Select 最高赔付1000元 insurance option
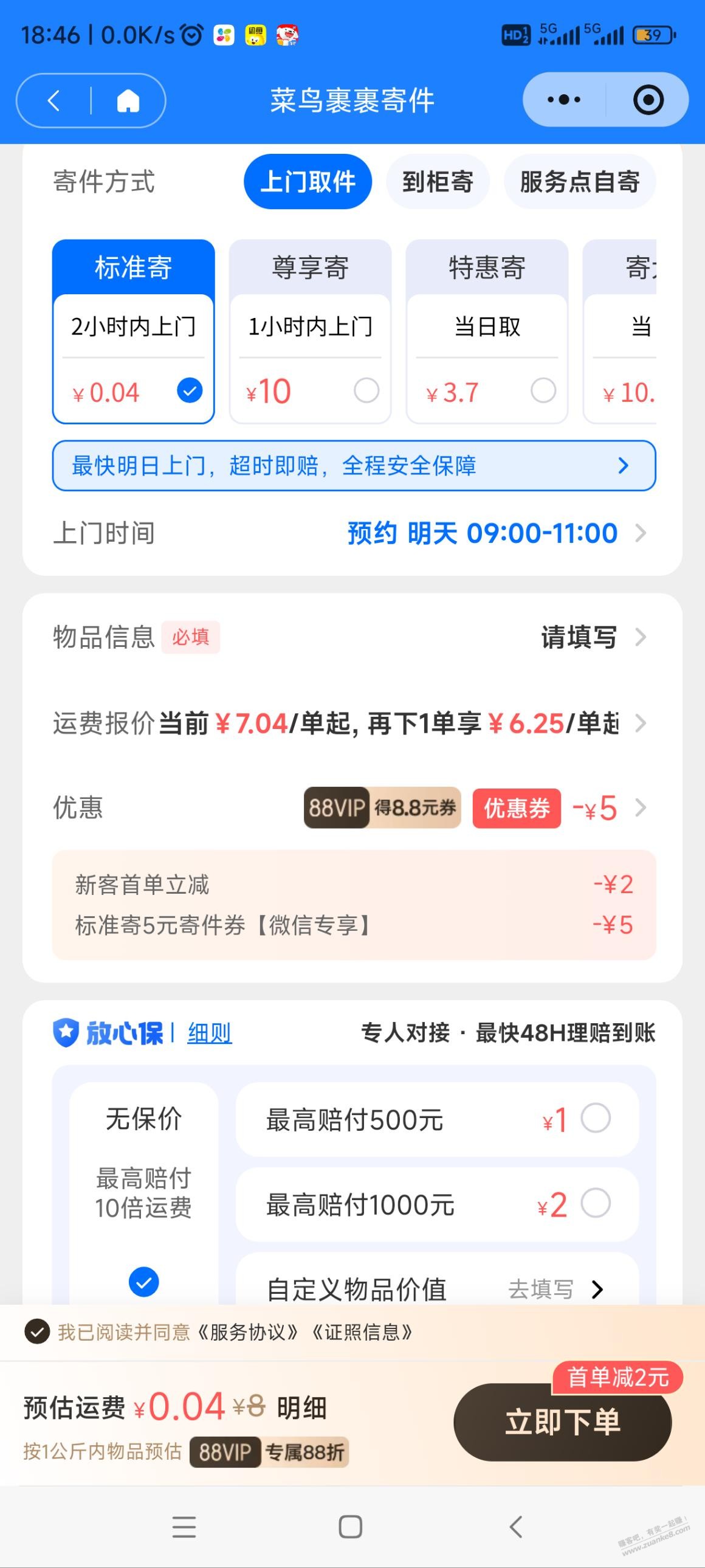 tap(595, 1203)
